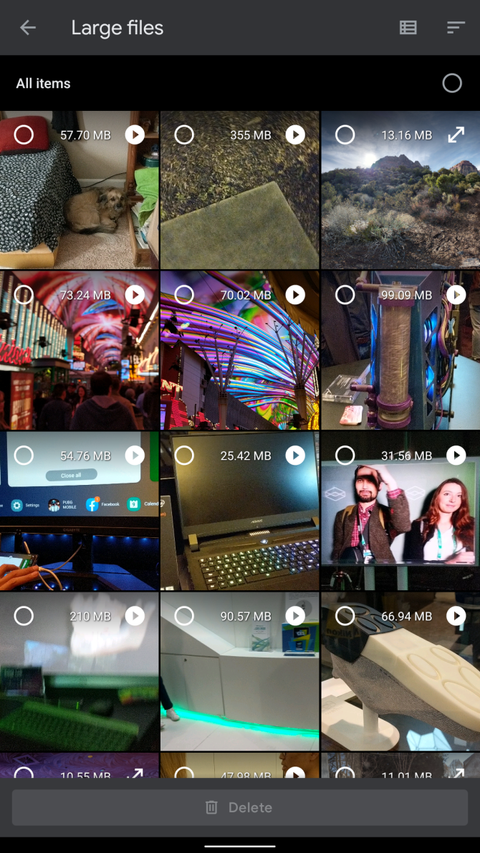Go back from Large files
This screenshot has width=480, height=853.
(x=28, y=28)
